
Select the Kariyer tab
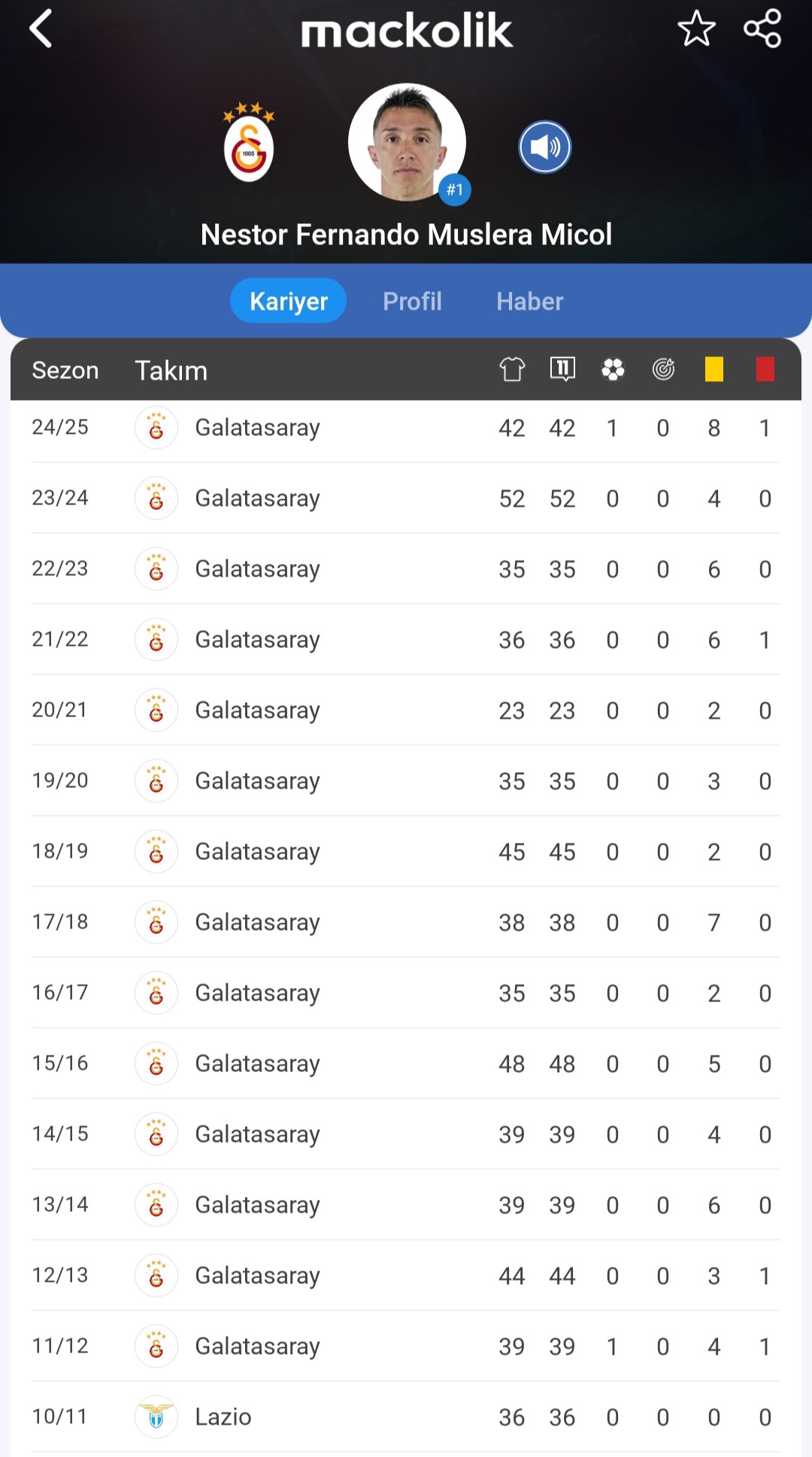coord(288,301)
